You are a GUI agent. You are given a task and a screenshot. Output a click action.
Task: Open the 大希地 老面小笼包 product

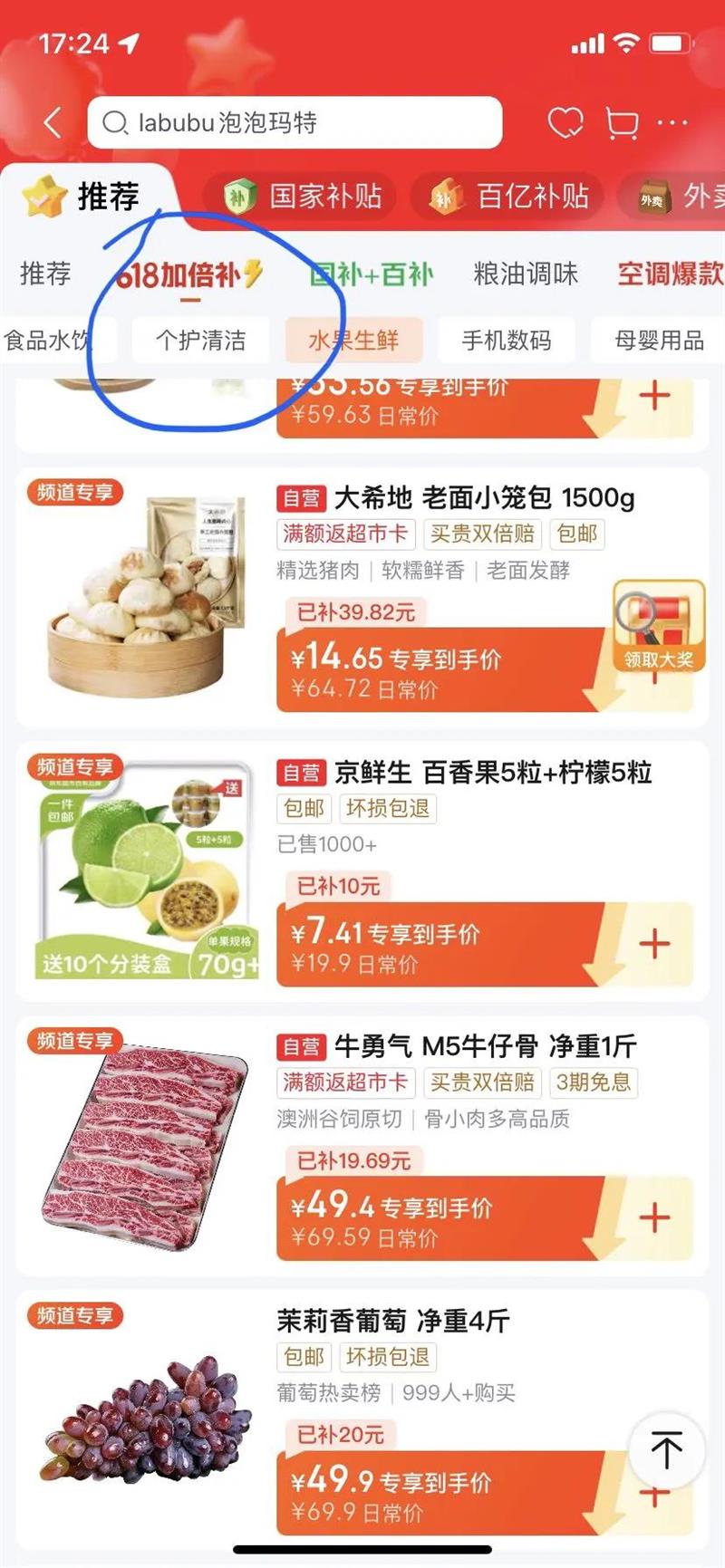coord(484,498)
